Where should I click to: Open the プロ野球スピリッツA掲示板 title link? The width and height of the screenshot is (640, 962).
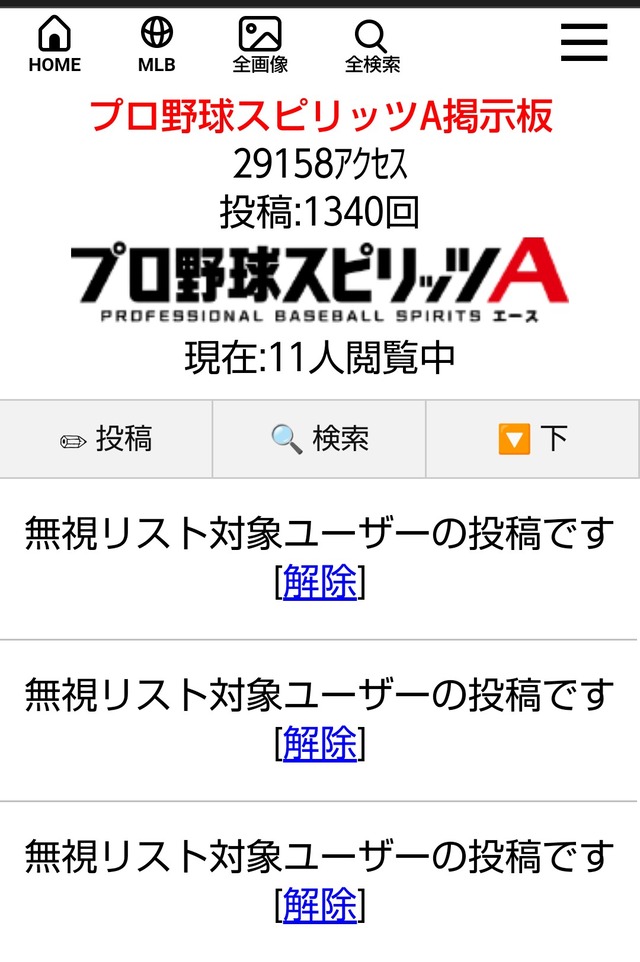coord(320,117)
